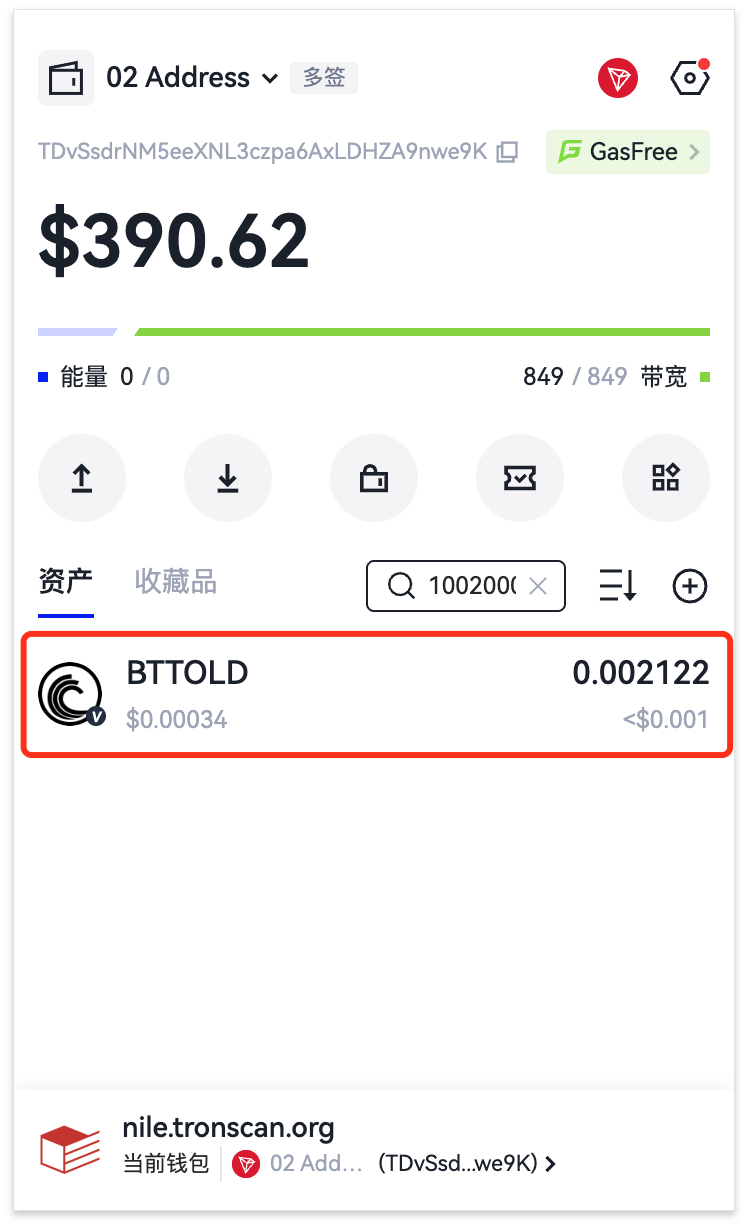748x1228 pixels.
Task: Tap the TRON network icon
Action: pyautogui.click(x=618, y=78)
